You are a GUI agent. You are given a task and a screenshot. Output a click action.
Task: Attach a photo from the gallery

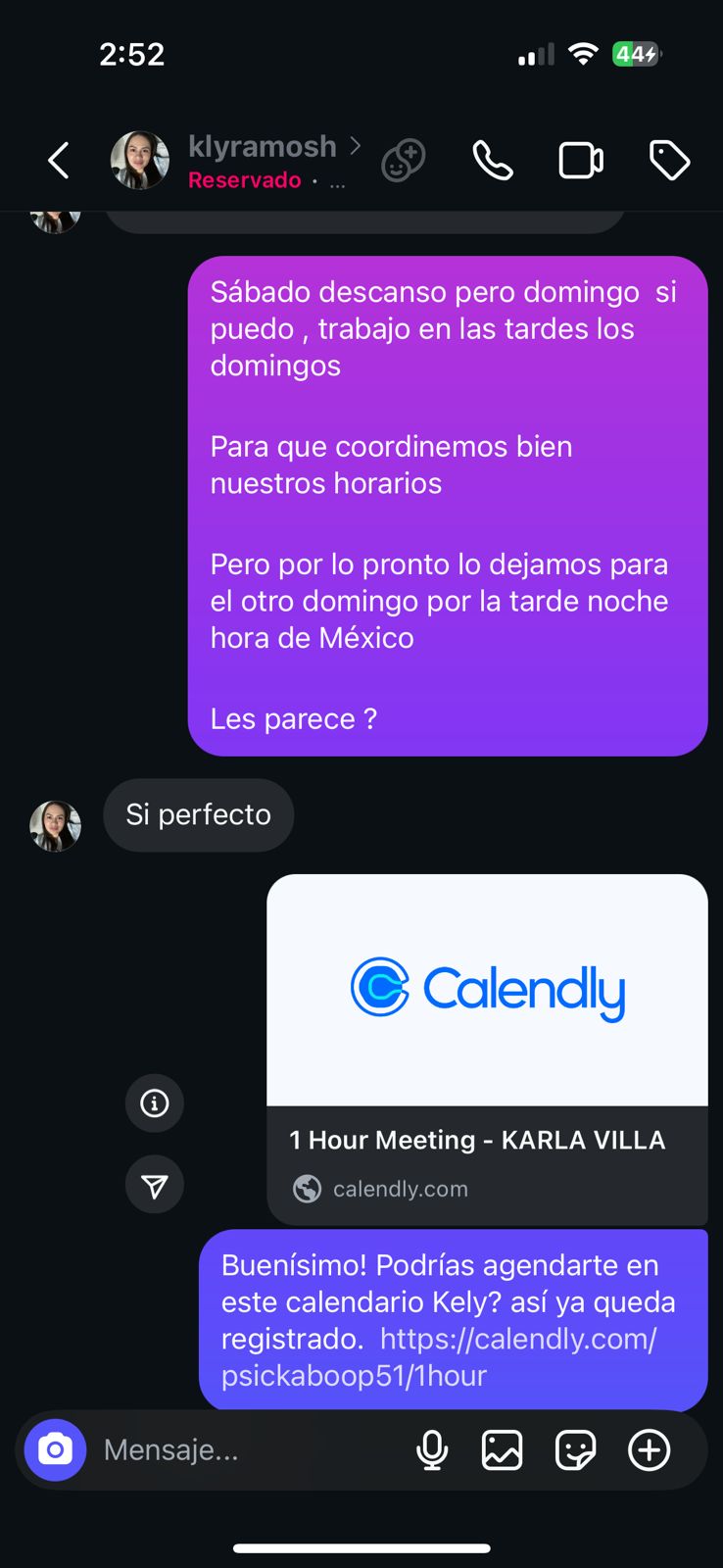pyautogui.click(x=502, y=1449)
